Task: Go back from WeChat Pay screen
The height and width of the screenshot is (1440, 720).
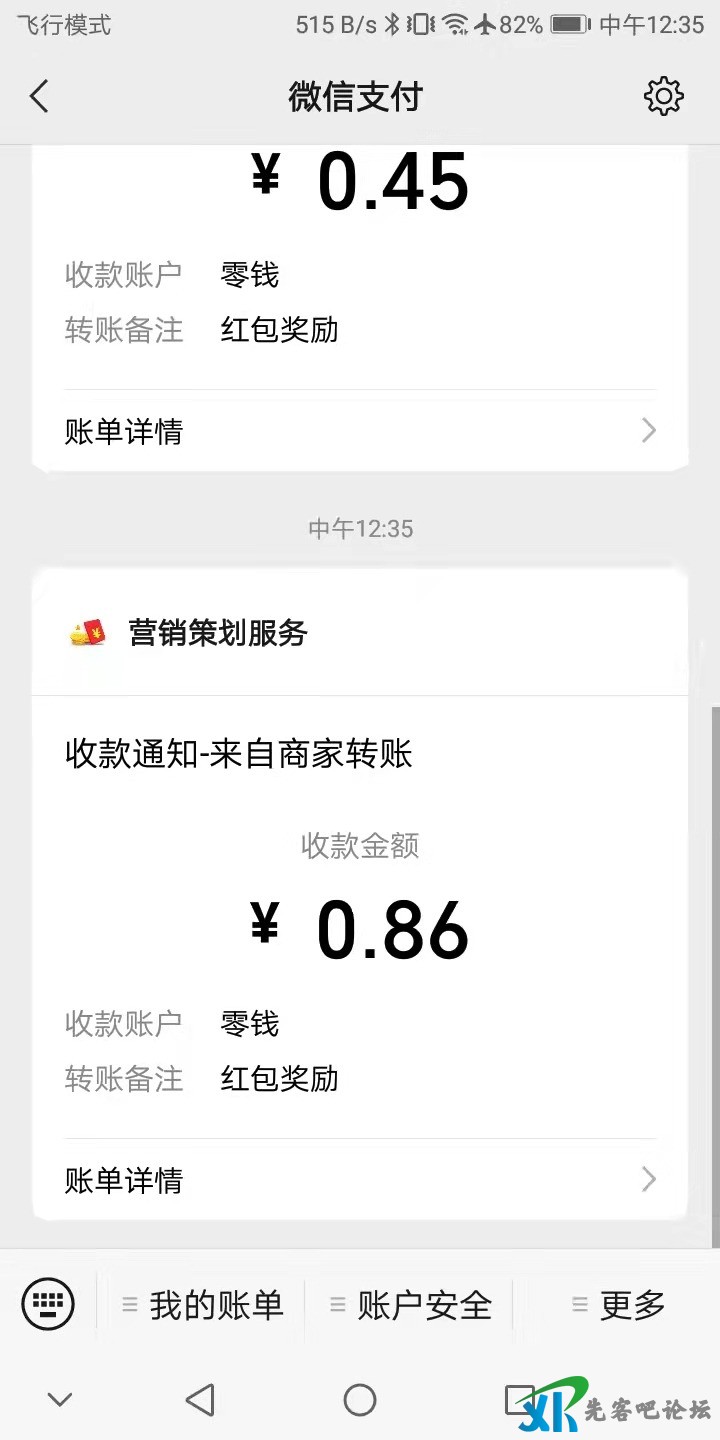Action: pos(39,97)
